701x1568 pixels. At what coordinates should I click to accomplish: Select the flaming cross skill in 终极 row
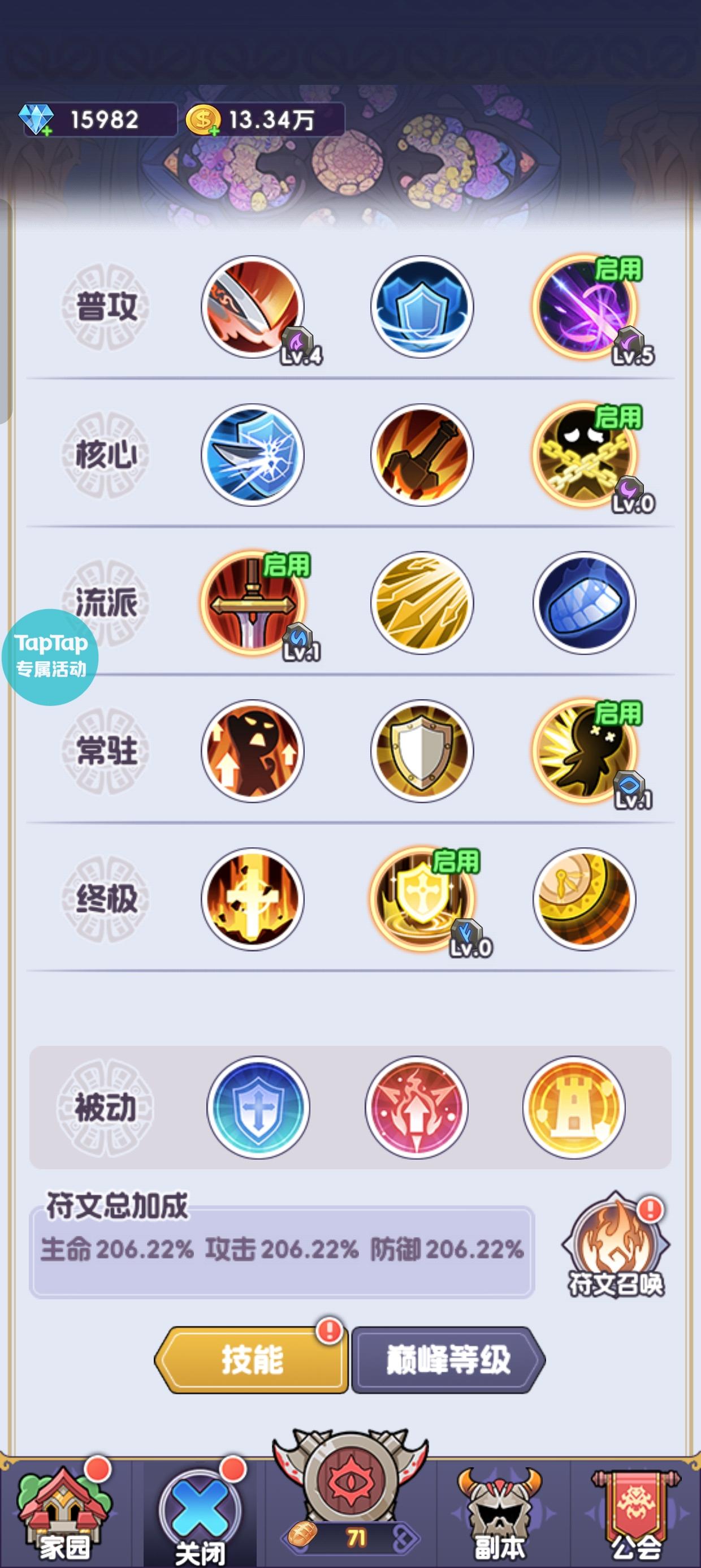tap(253, 899)
